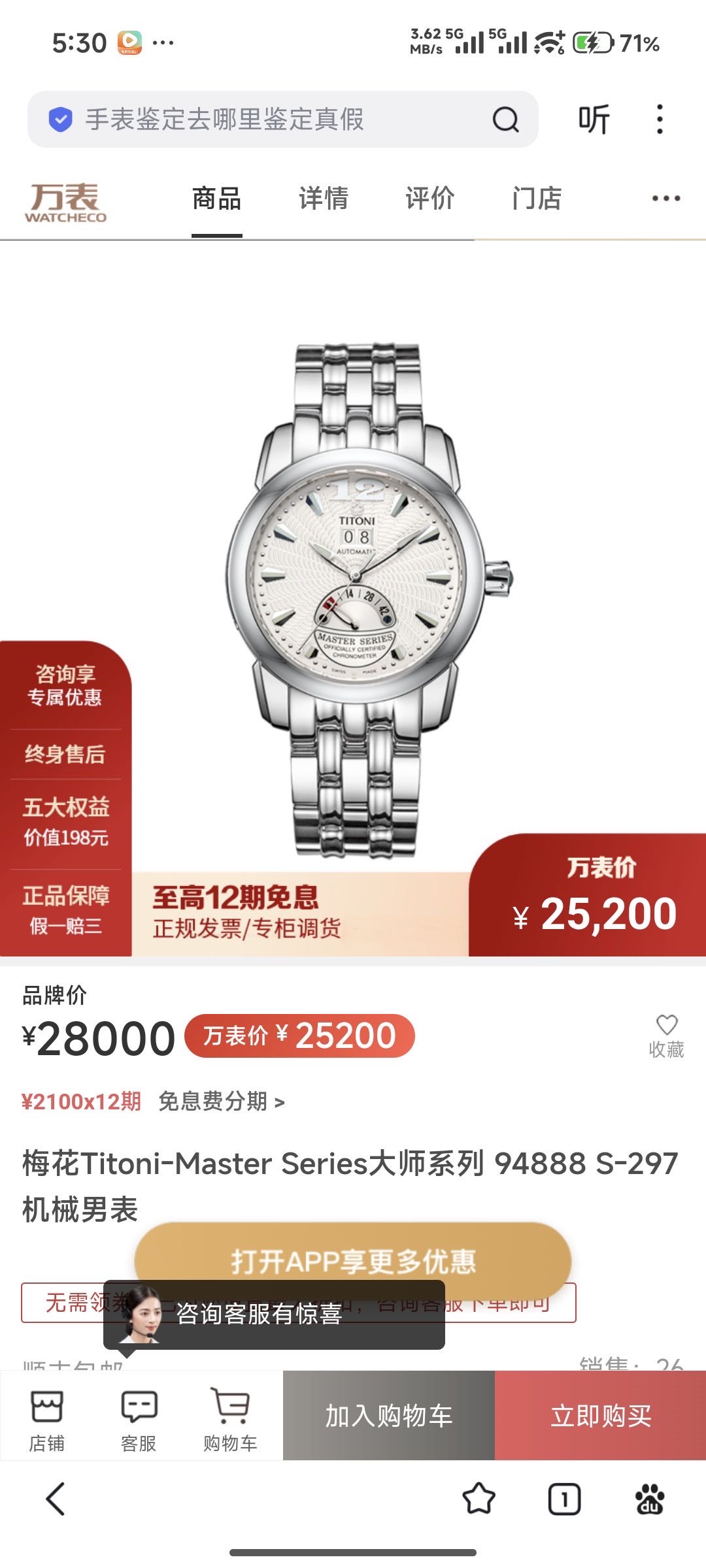Tap 立即购买 to buy now
Screen dimensions: 706x1568
(600, 1416)
